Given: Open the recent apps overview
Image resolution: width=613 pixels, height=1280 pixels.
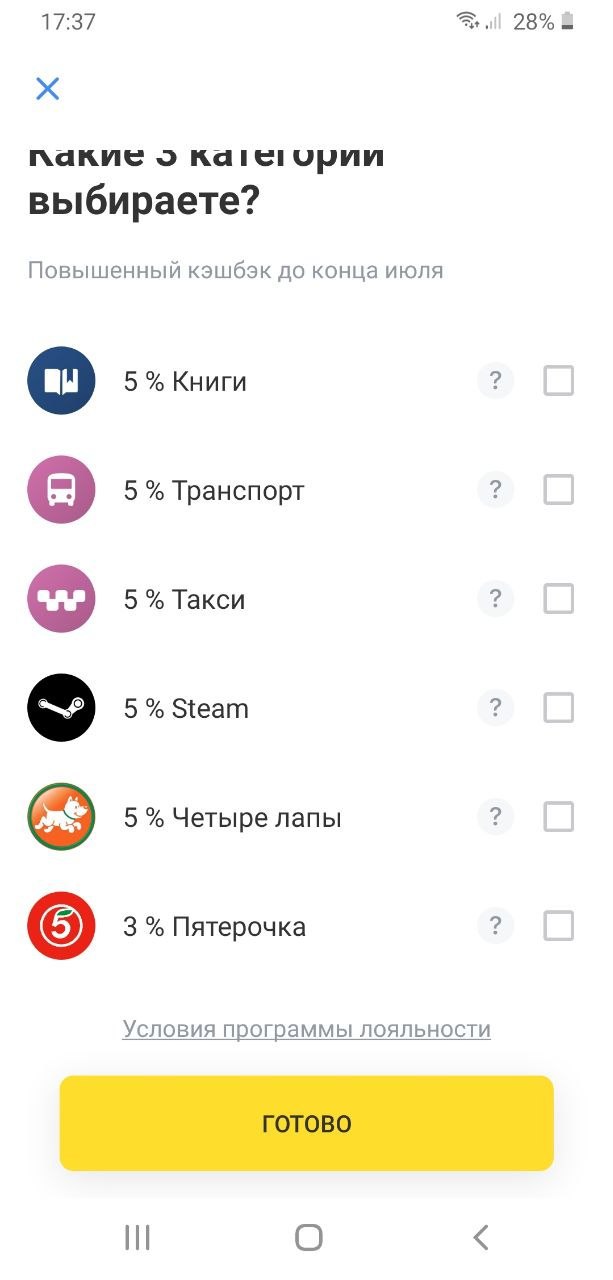Looking at the screenshot, I should pos(137,1237).
